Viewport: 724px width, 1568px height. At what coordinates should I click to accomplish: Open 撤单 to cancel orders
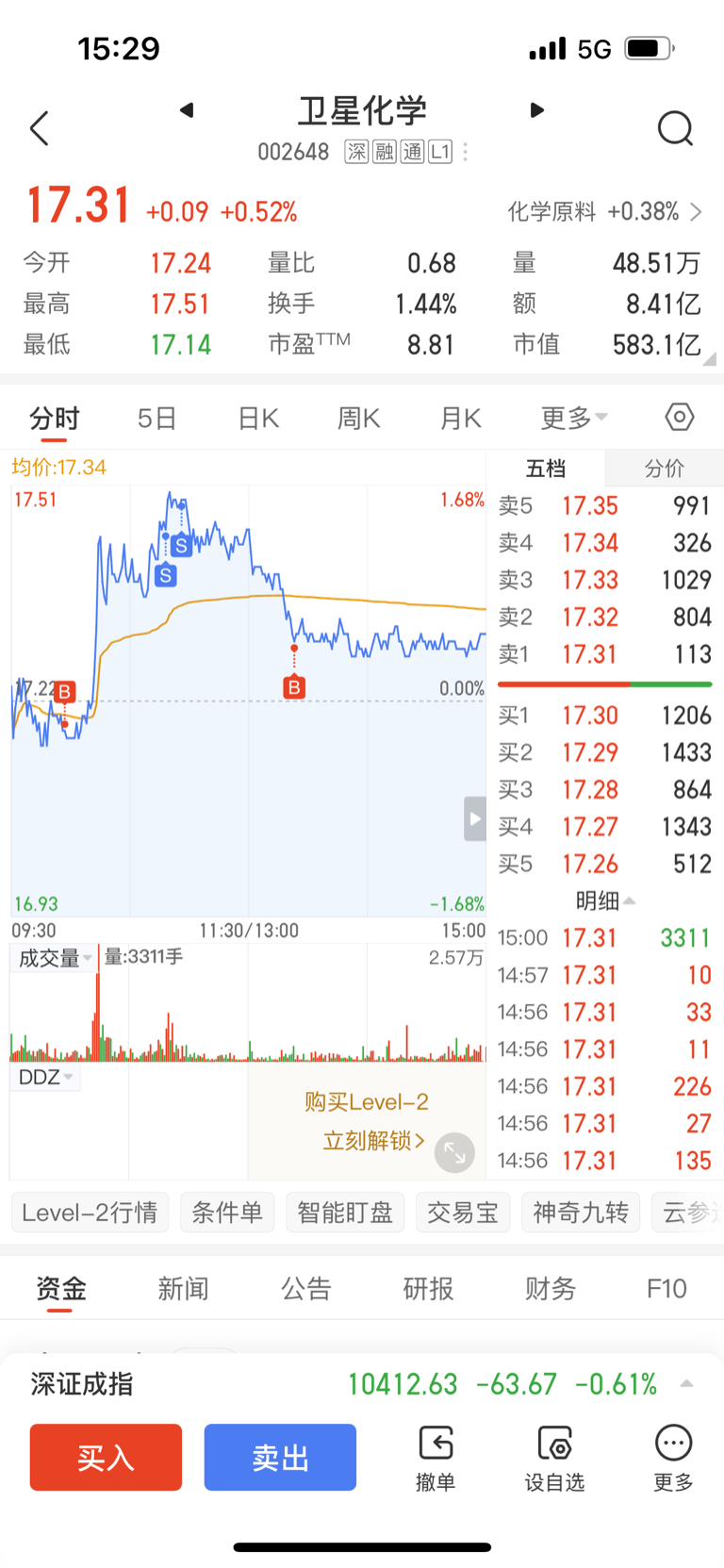pyautogui.click(x=436, y=1459)
